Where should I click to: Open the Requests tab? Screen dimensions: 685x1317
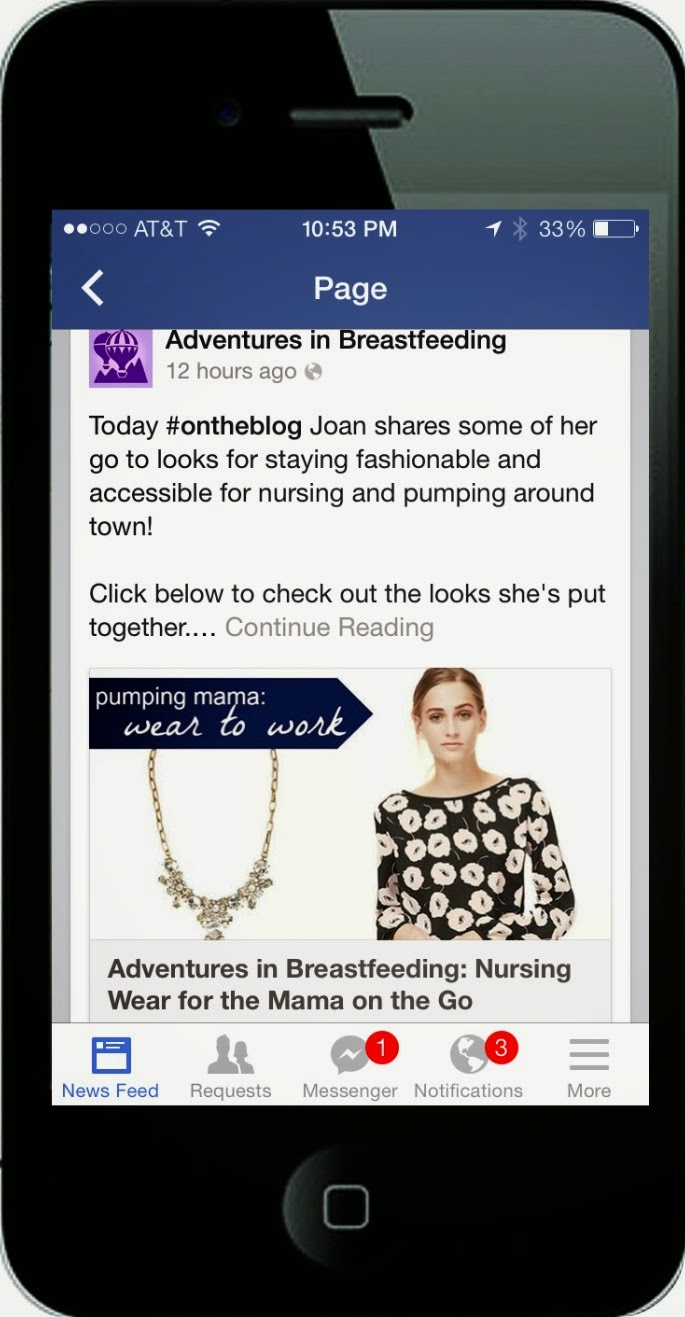(x=230, y=1066)
